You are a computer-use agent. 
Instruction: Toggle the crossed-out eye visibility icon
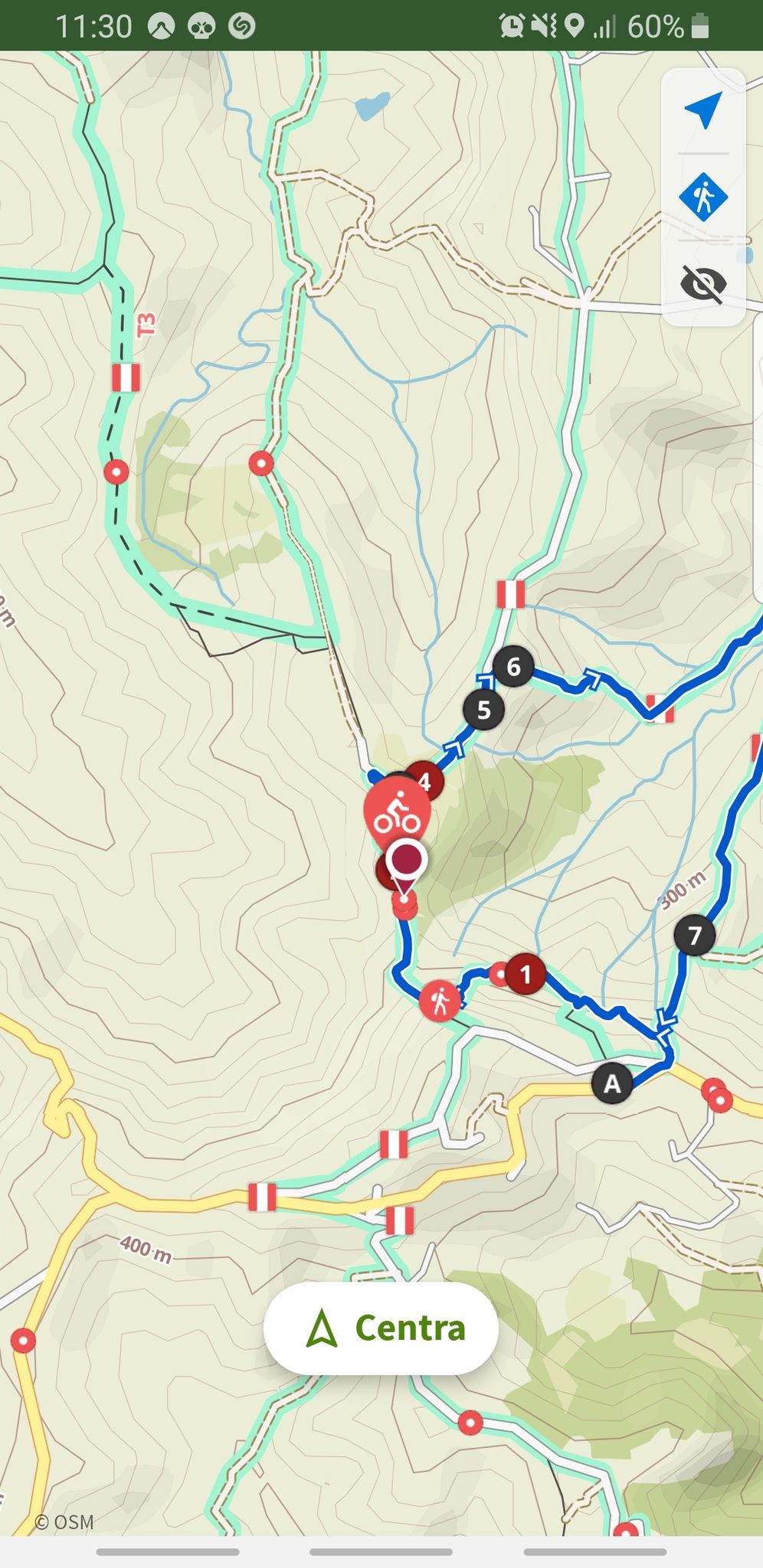coord(703,284)
